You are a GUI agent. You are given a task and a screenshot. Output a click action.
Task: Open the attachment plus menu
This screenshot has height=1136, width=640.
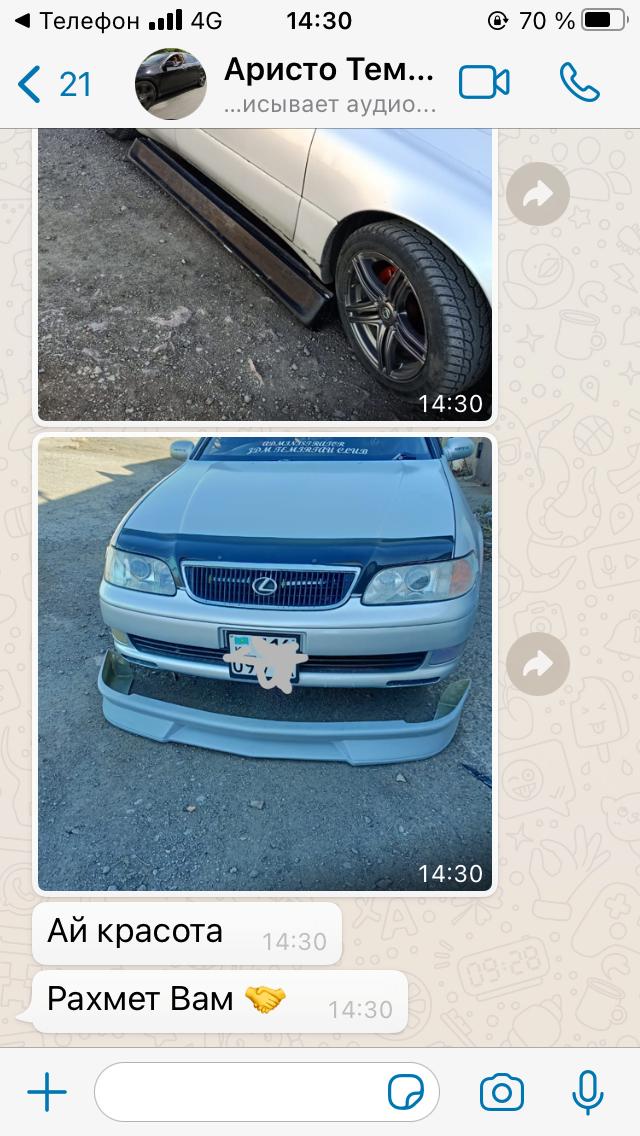(x=47, y=1092)
